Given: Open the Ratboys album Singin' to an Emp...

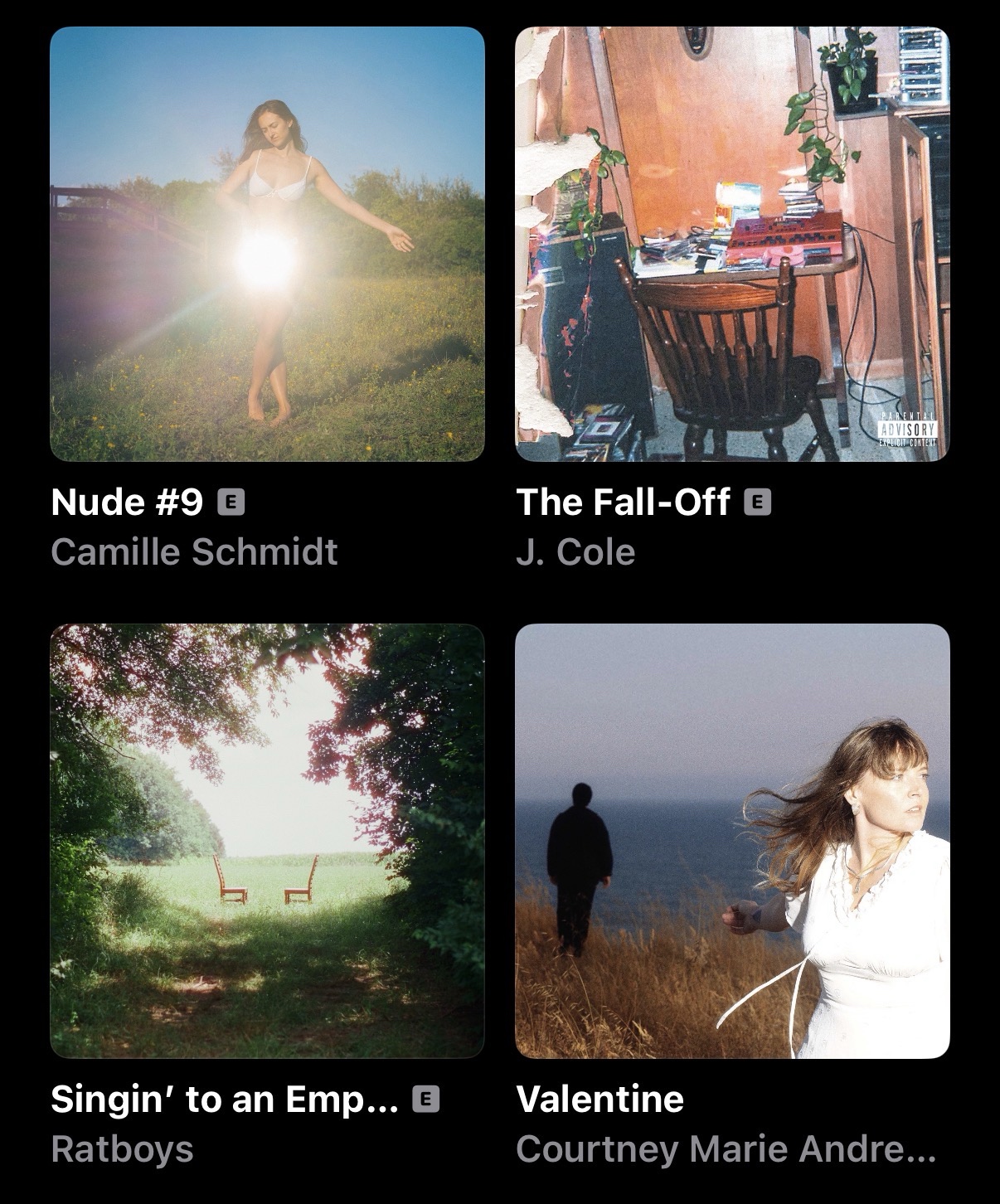Looking at the screenshot, I should 267,841.
